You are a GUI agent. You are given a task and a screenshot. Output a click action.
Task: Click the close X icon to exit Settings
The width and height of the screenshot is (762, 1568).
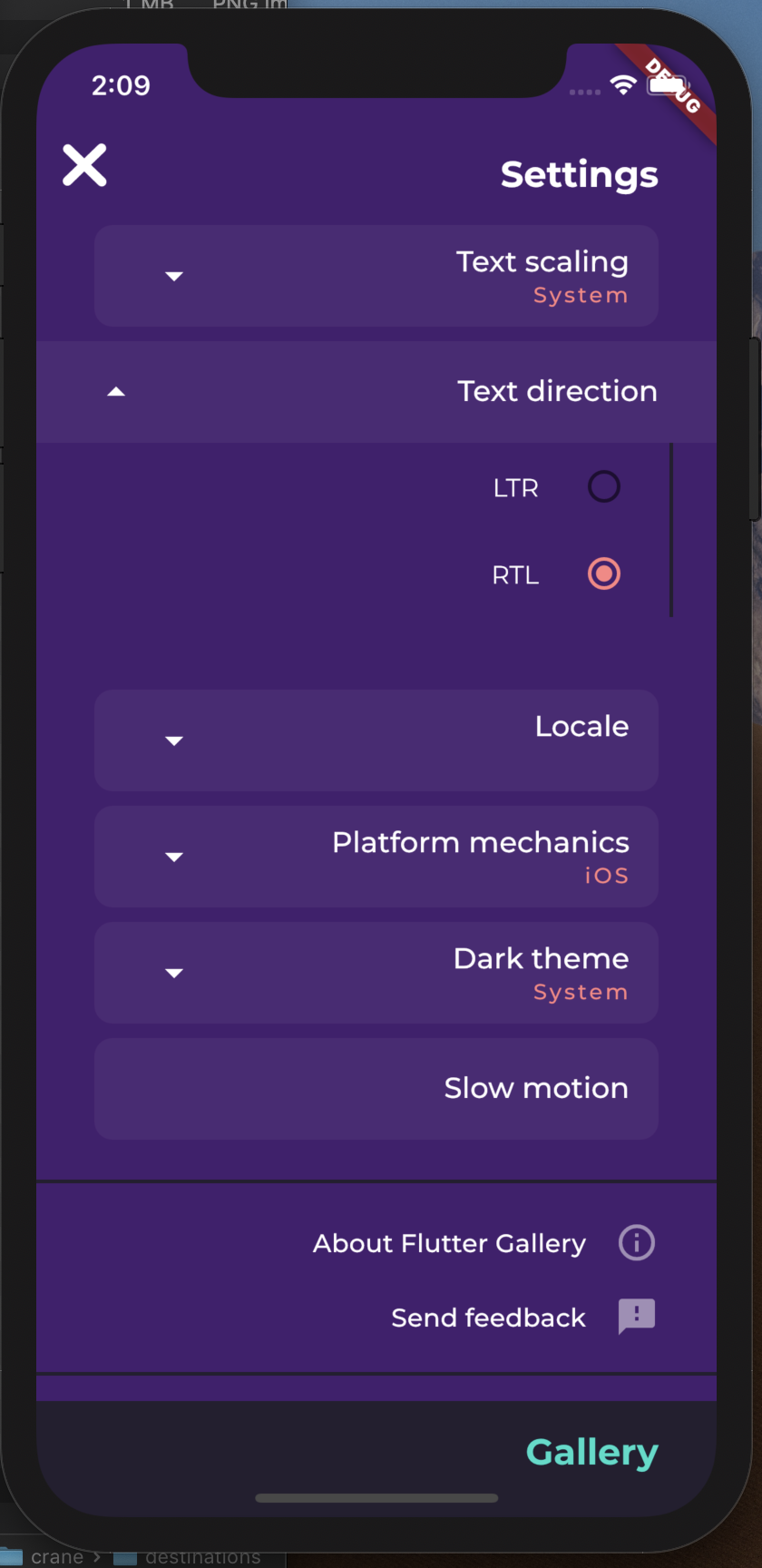click(83, 165)
